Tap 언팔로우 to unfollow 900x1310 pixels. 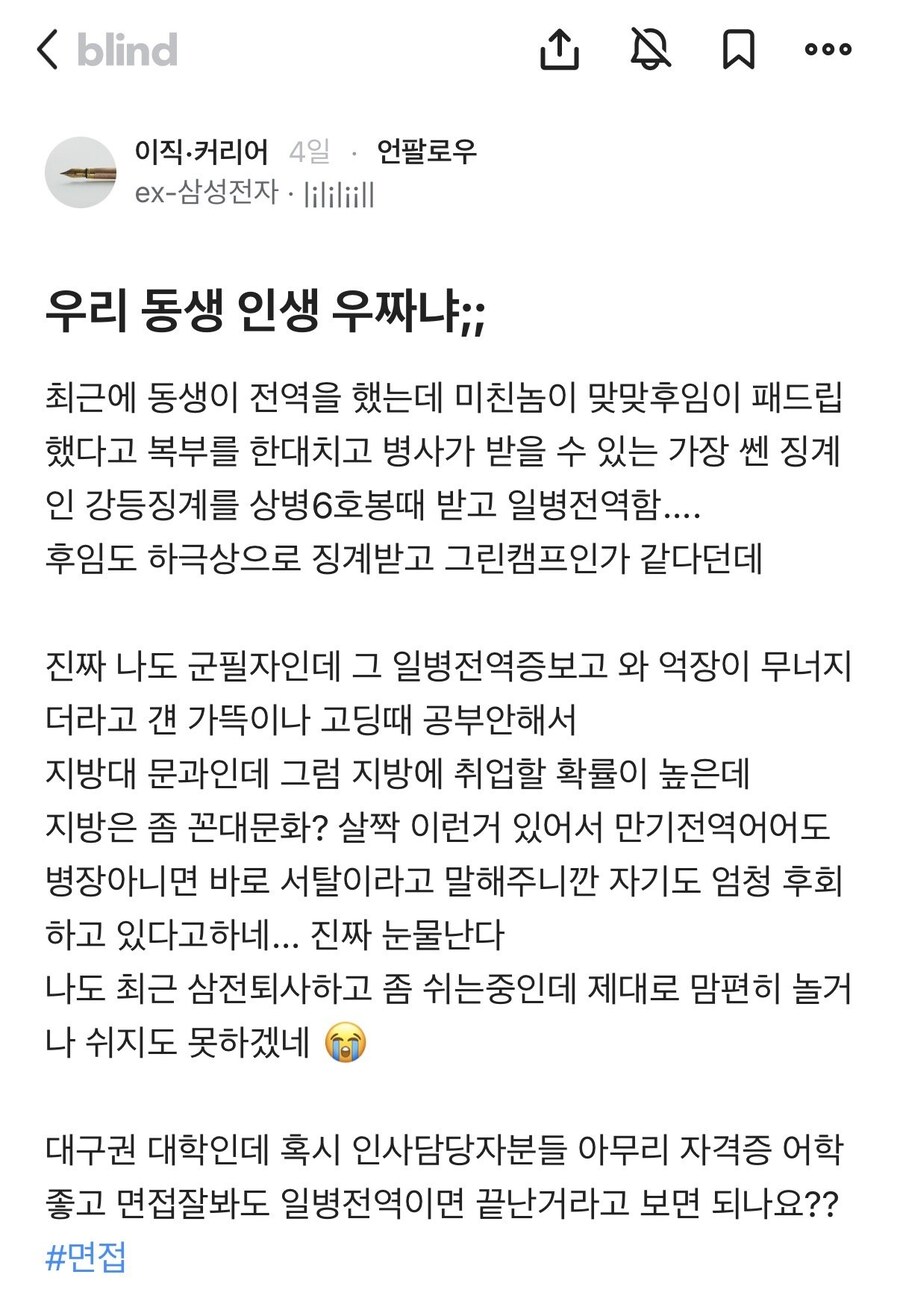pyautogui.click(x=427, y=152)
